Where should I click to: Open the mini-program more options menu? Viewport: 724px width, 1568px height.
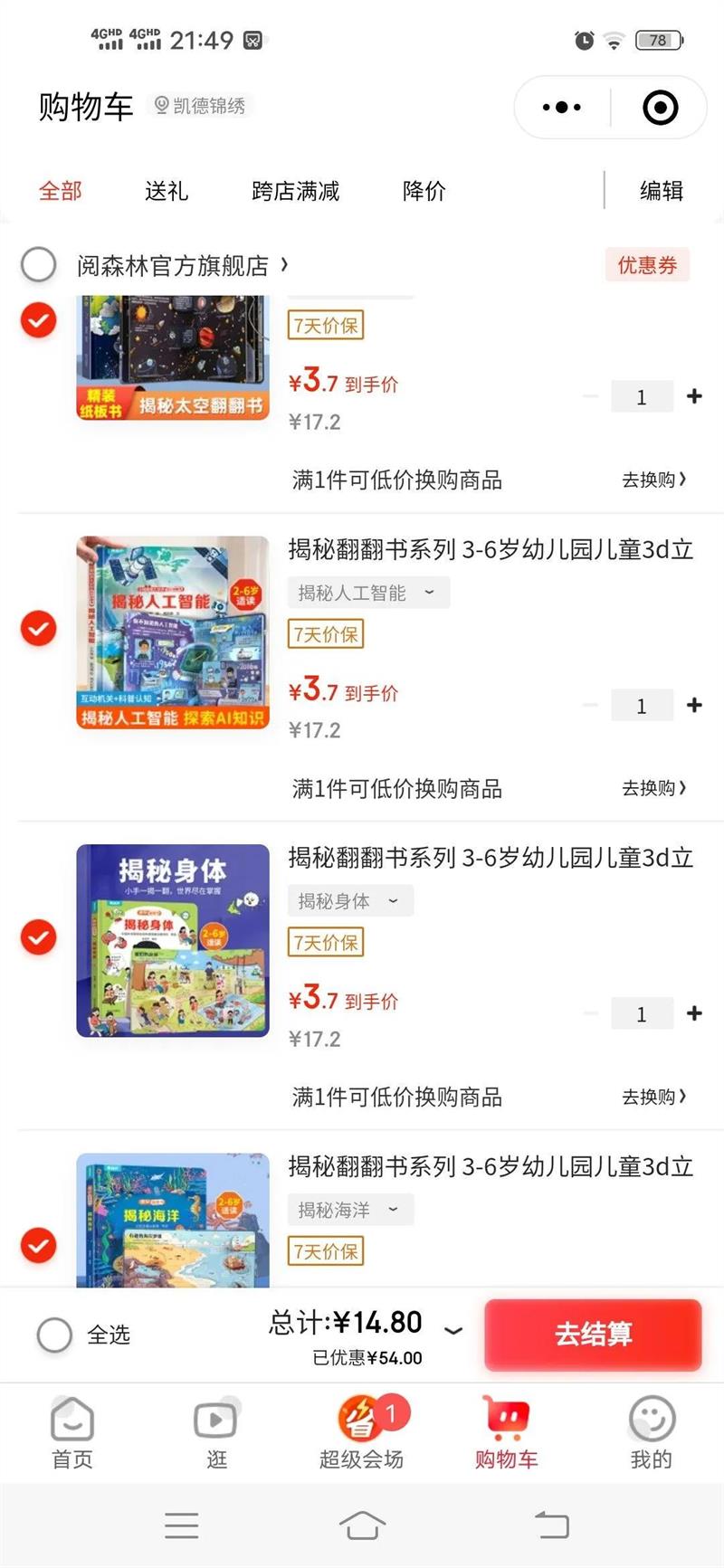tap(562, 108)
